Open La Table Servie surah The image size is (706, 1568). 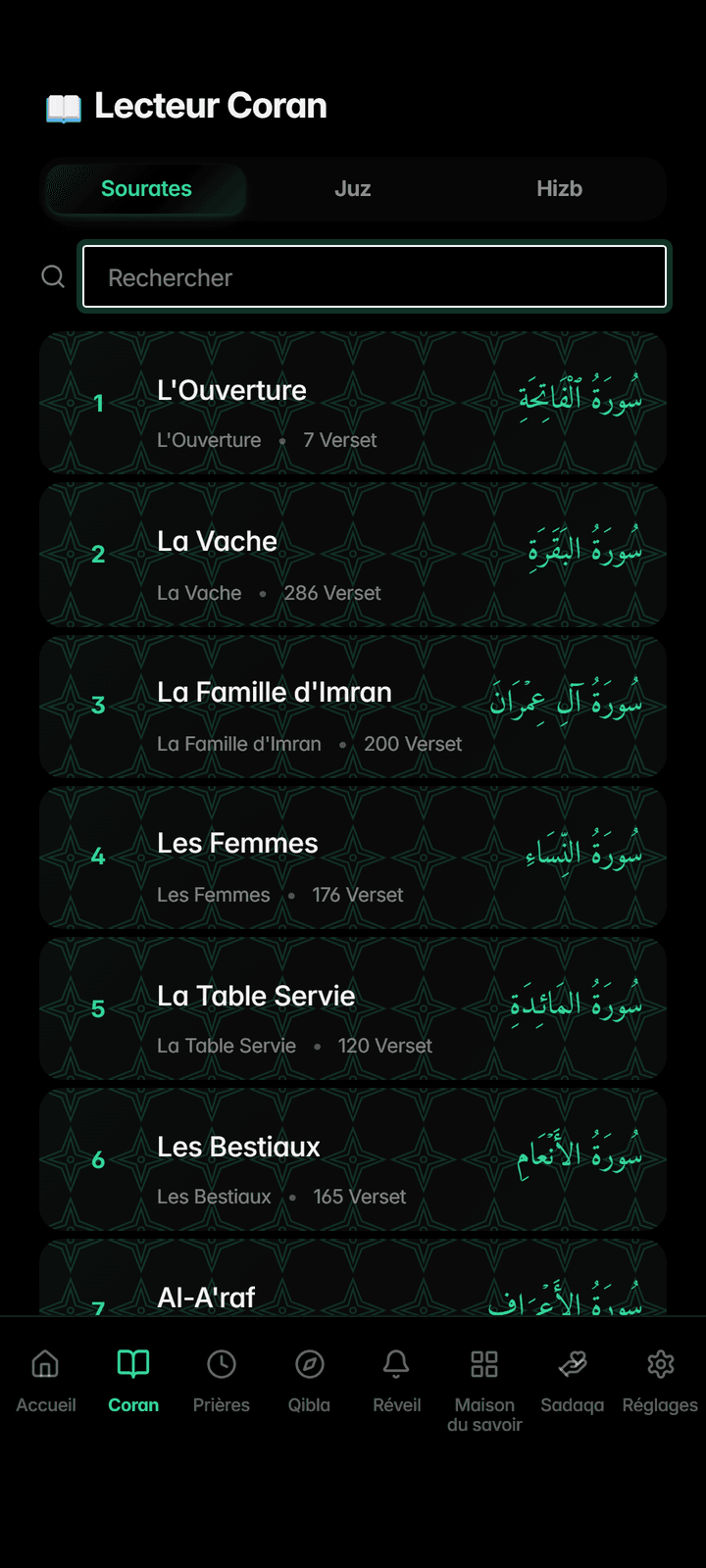coord(352,1008)
